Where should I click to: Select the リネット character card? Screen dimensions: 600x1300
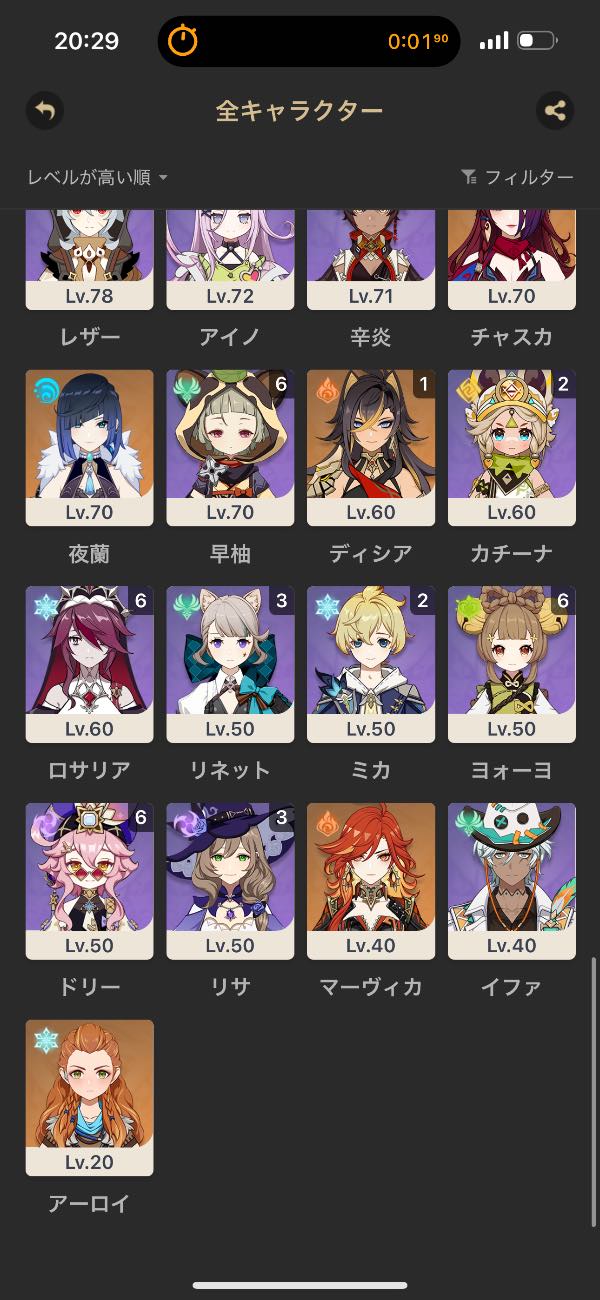click(x=230, y=664)
